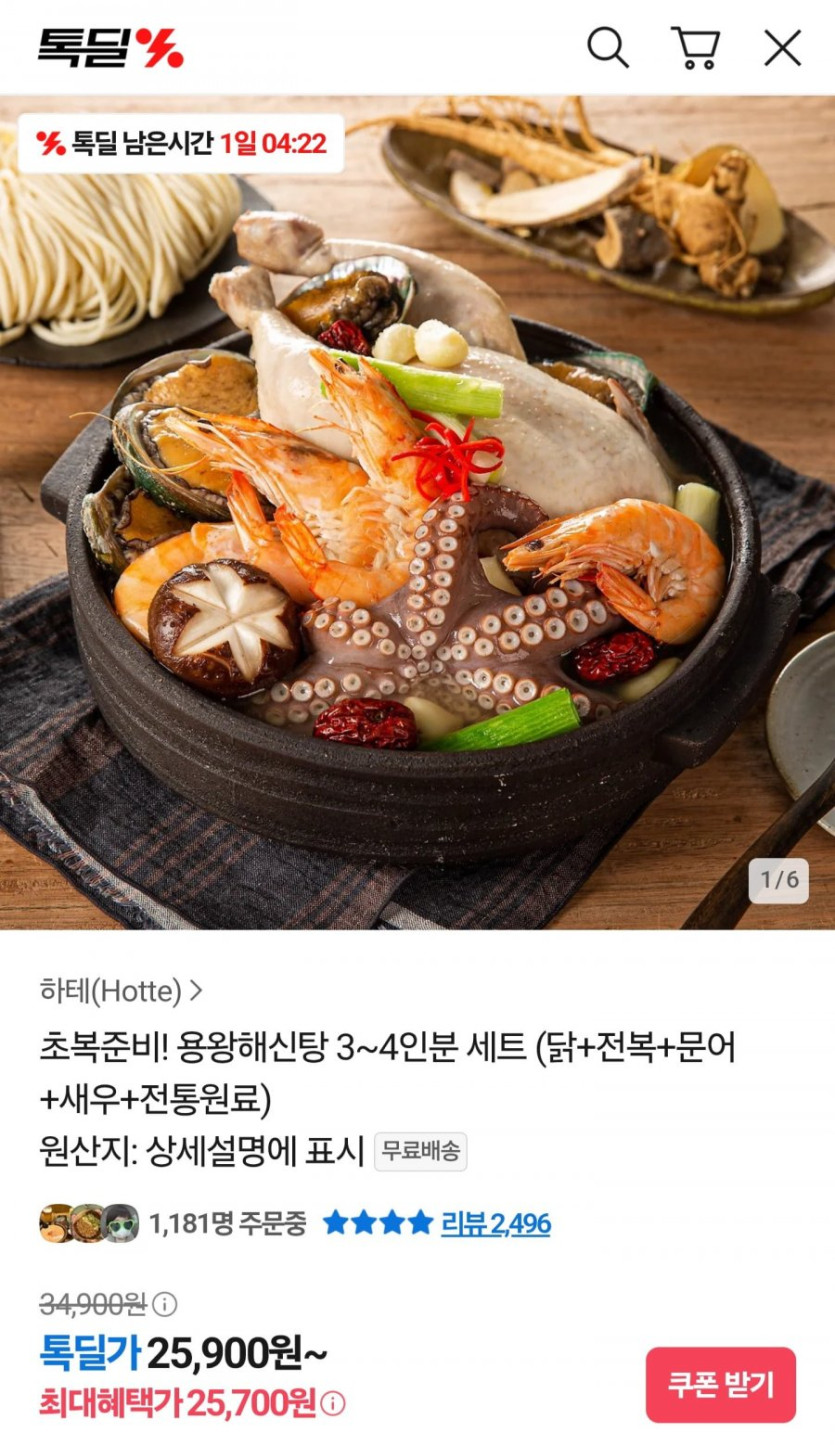Screen dimensions: 835x1445
Task: Open the 하테(Hotte) brand store link
Action: (121, 991)
